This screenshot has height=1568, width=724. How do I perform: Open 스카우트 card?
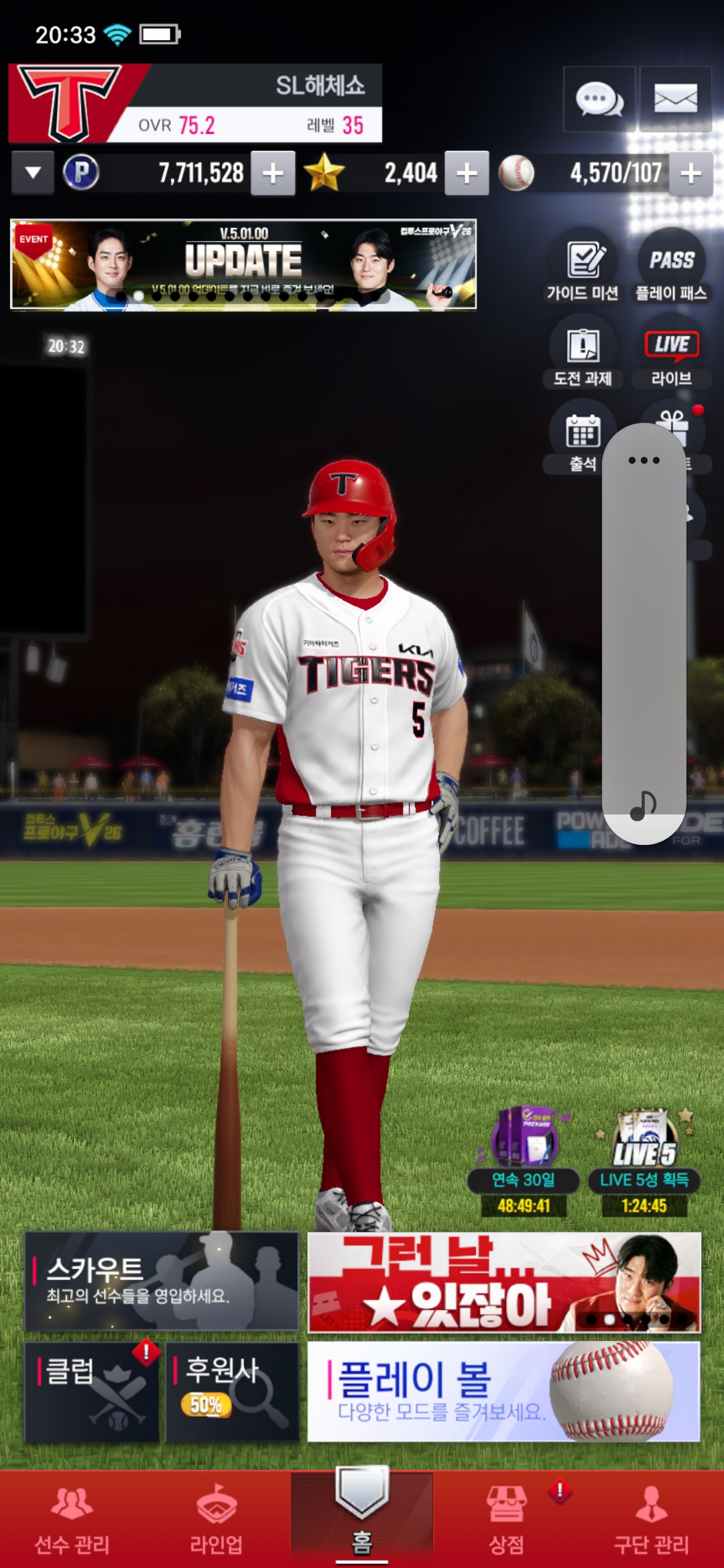click(x=161, y=1281)
